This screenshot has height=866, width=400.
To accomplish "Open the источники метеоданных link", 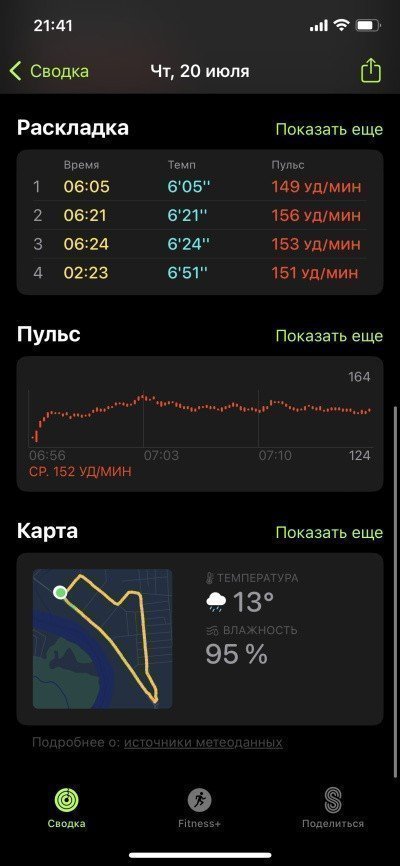I will (203, 742).
